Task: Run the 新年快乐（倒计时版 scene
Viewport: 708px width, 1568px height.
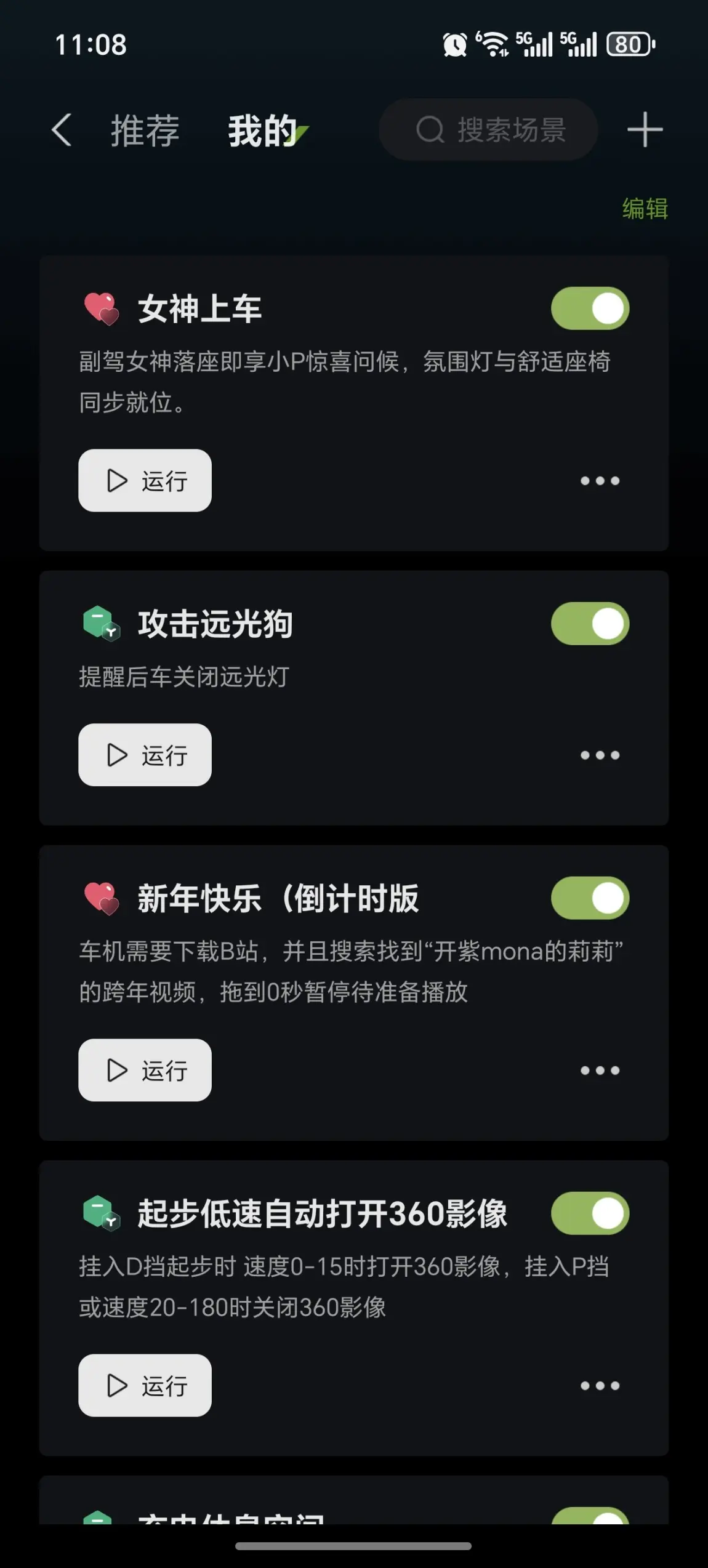Action: coord(145,1070)
